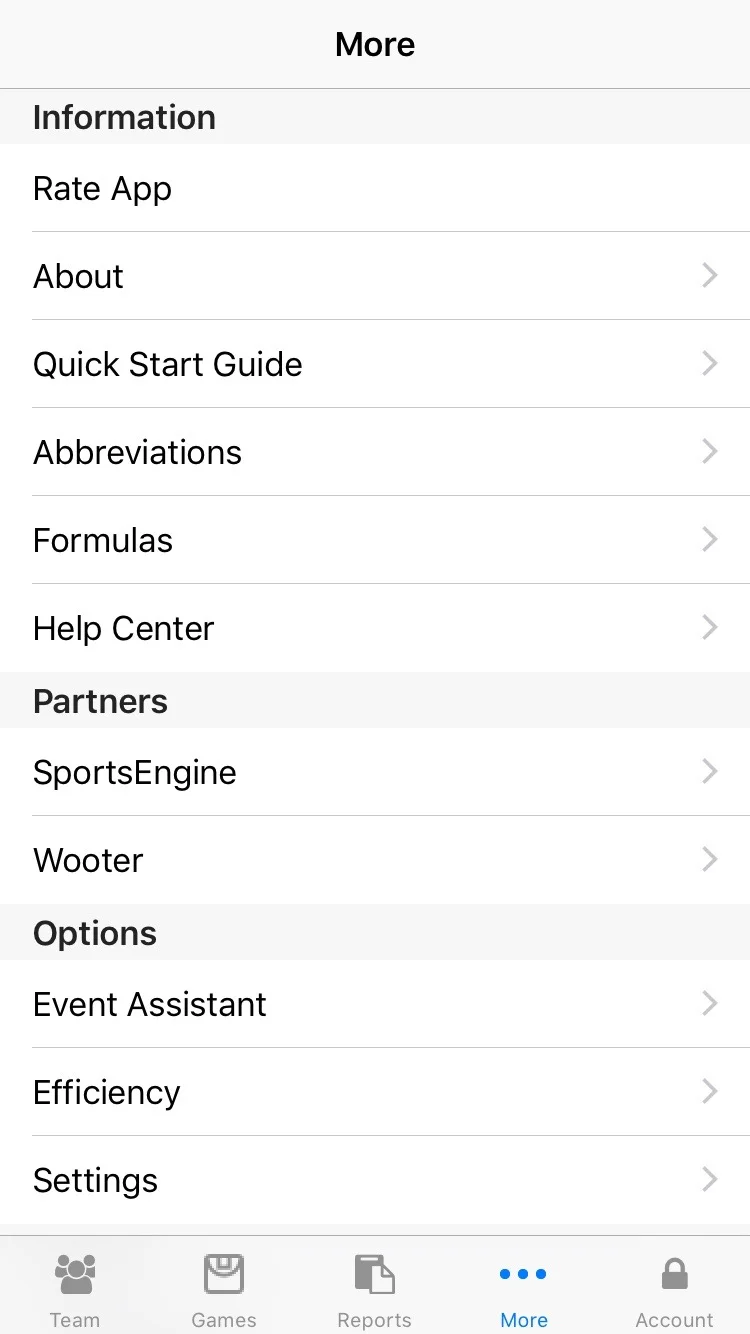Open Formulas

(x=375, y=540)
